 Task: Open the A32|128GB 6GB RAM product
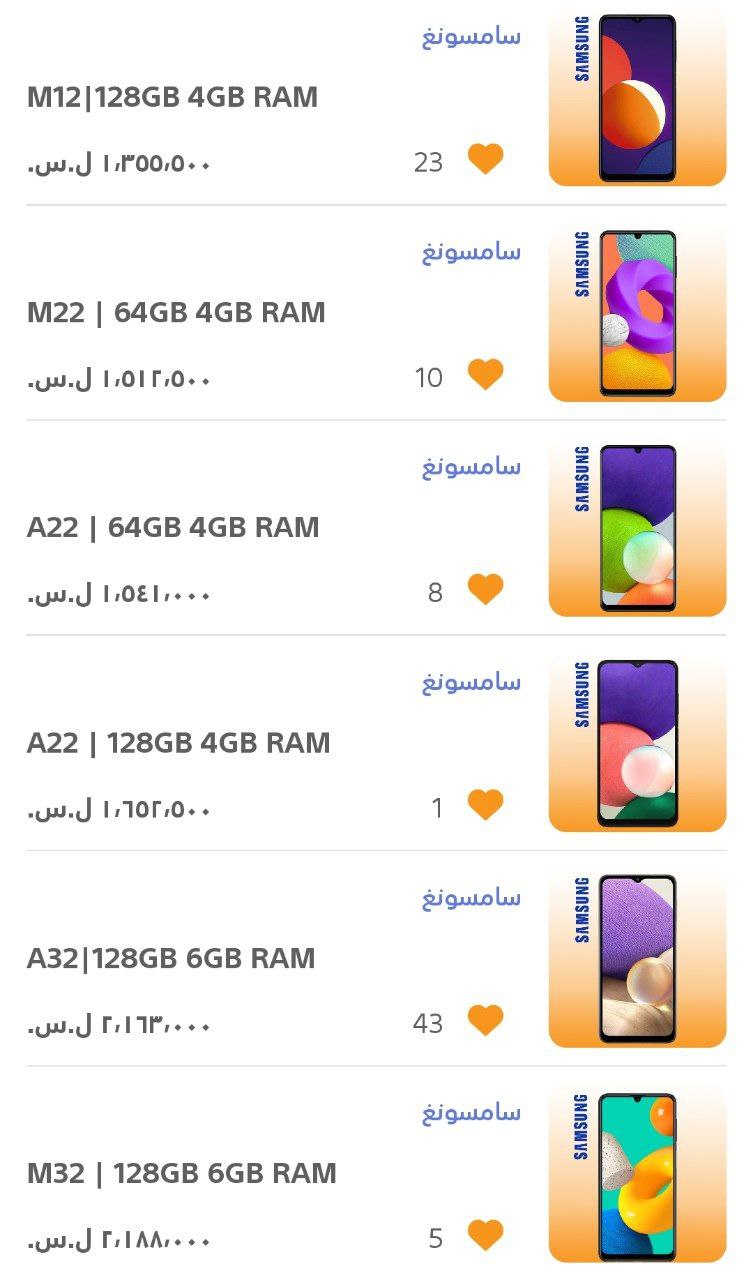pos(171,958)
